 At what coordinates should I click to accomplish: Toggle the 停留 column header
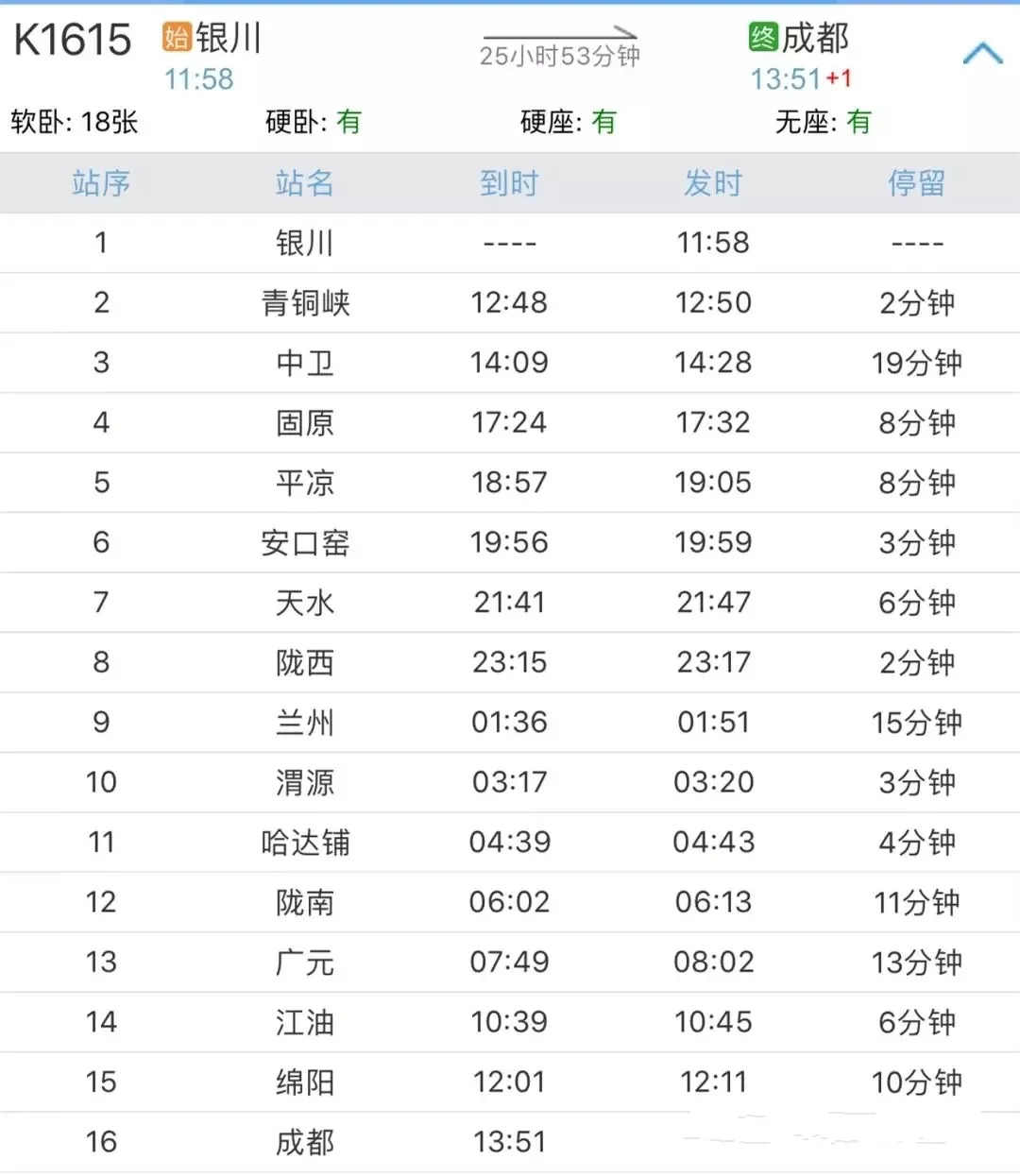pyautogui.click(x=917, y=183)
